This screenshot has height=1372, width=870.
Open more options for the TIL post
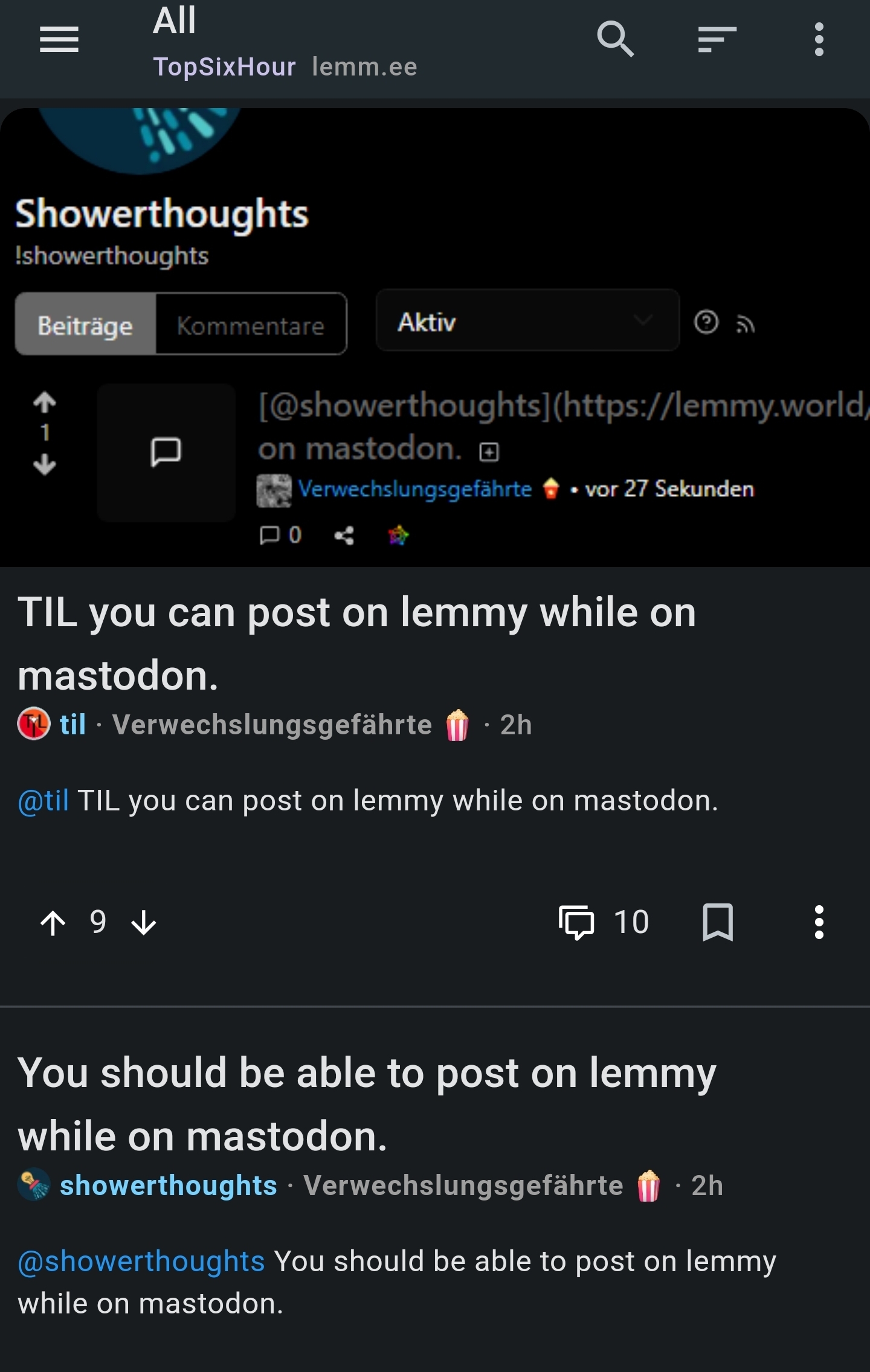click(819, 922)
